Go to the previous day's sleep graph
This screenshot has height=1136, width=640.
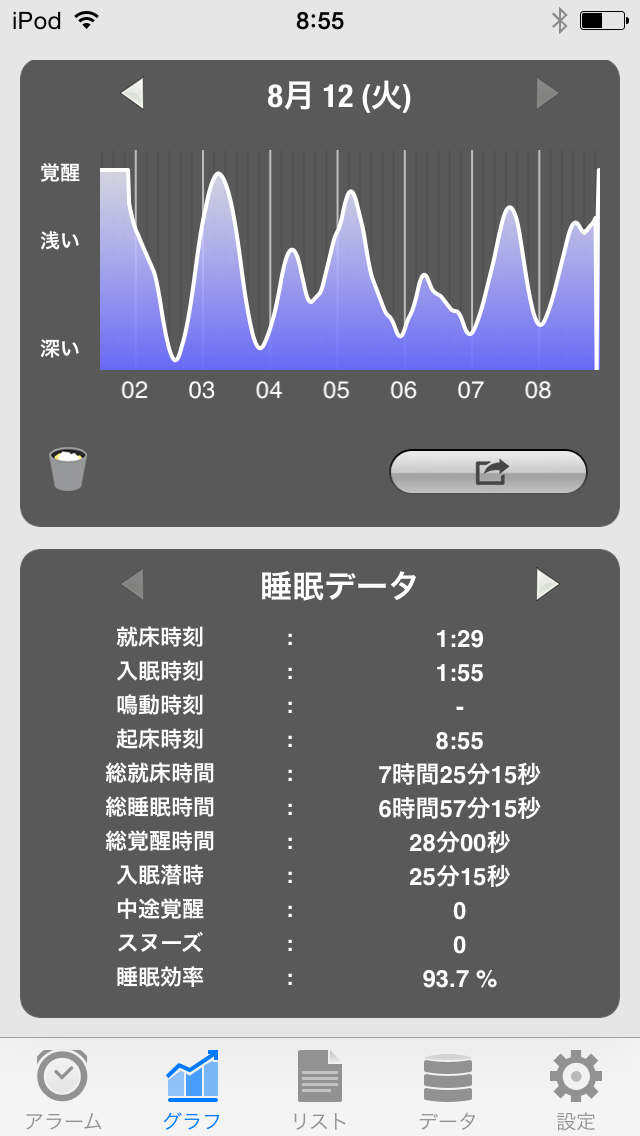[x=133, y=95]
